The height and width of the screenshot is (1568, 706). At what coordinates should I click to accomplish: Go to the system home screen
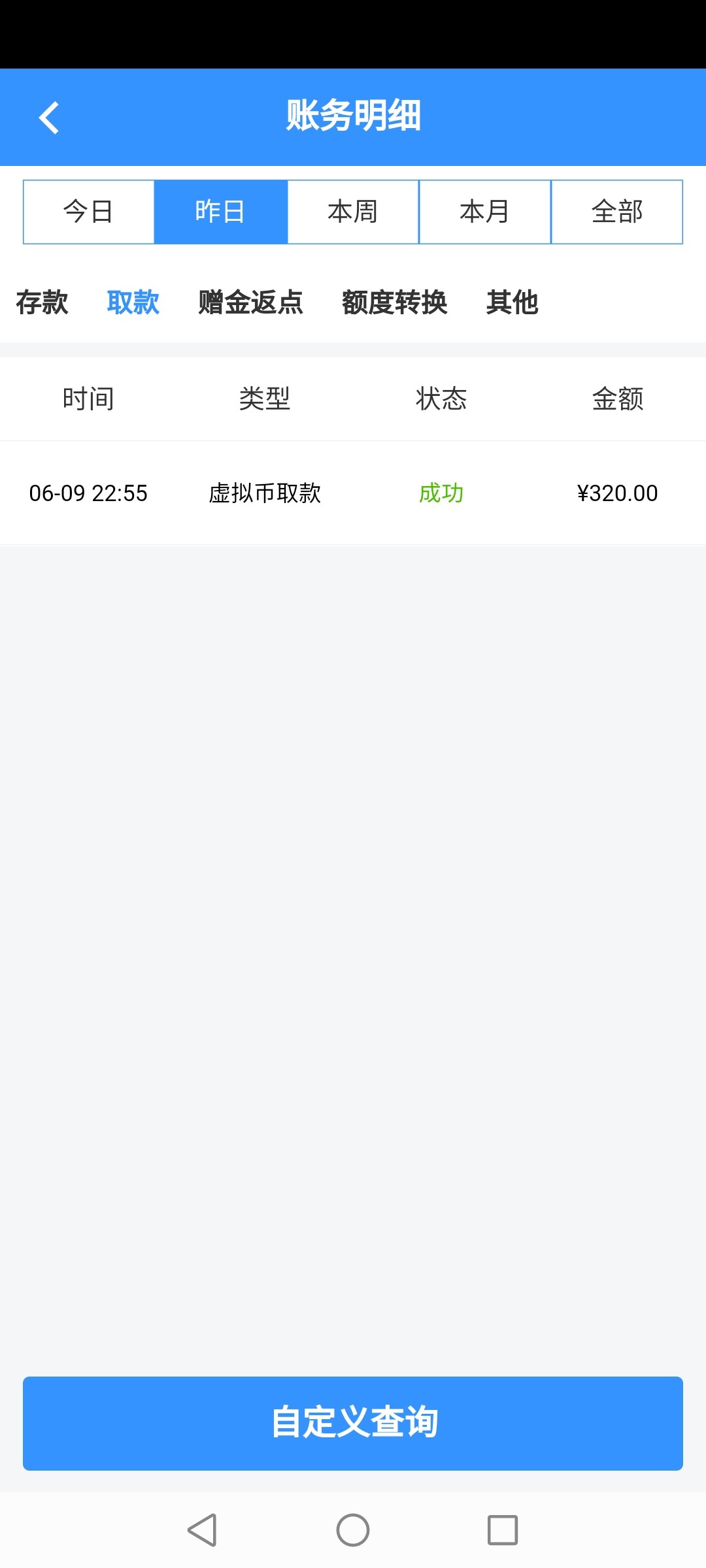(353, 1530)
